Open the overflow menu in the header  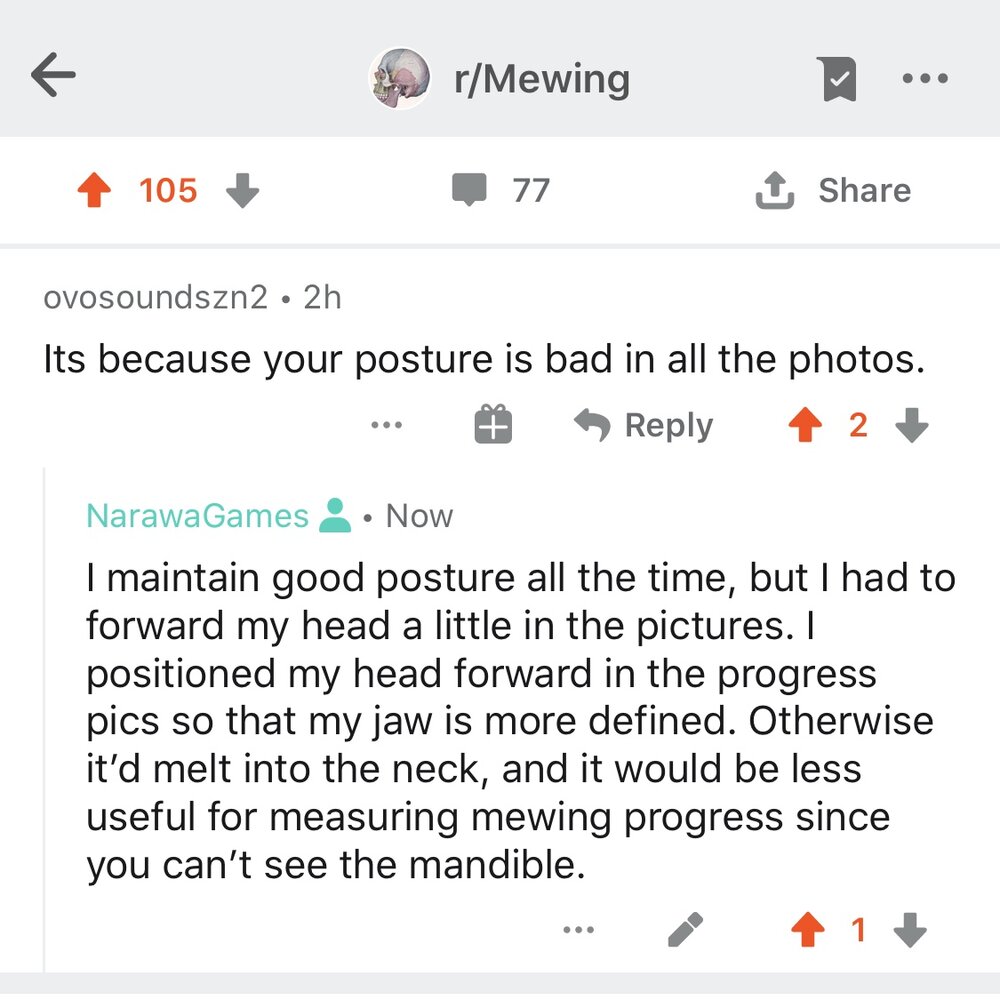(923, 78)
